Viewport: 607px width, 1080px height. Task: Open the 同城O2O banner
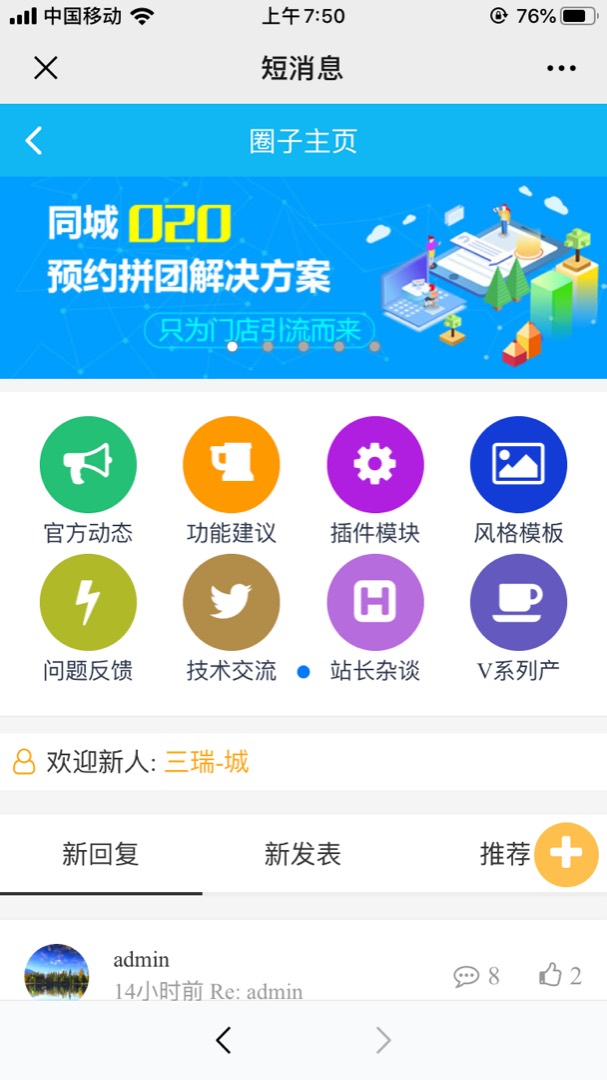click(303, 277)
